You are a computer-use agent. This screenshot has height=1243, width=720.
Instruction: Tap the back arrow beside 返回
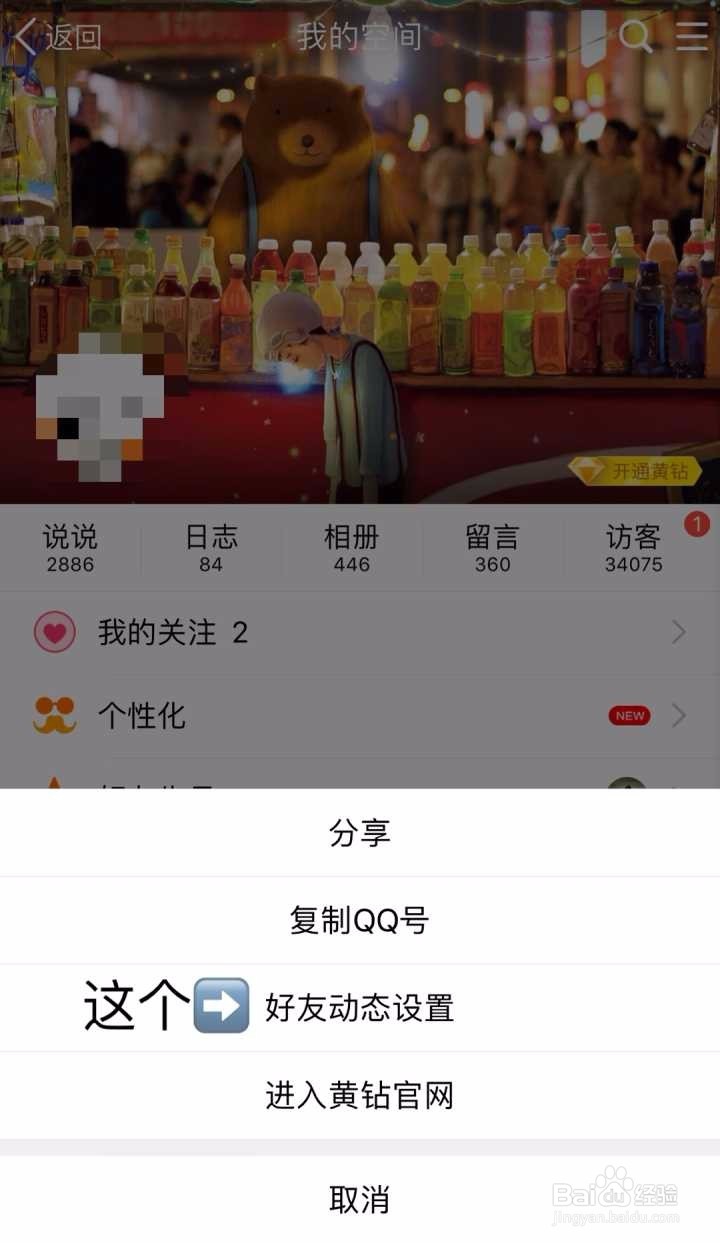point(25,35)
